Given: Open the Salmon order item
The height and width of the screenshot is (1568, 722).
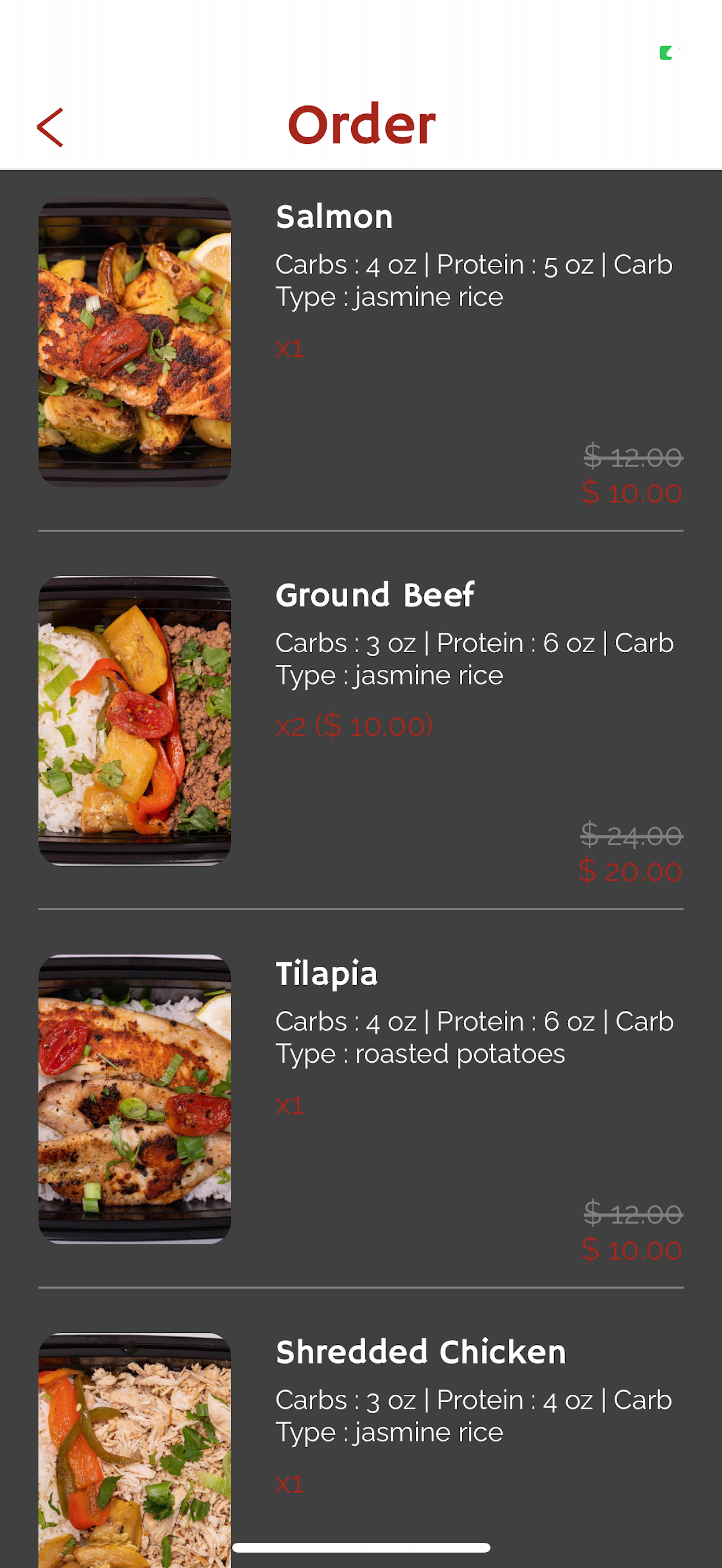Looking at the screenshot, I should pyautogui.click(x=361, y=350).
